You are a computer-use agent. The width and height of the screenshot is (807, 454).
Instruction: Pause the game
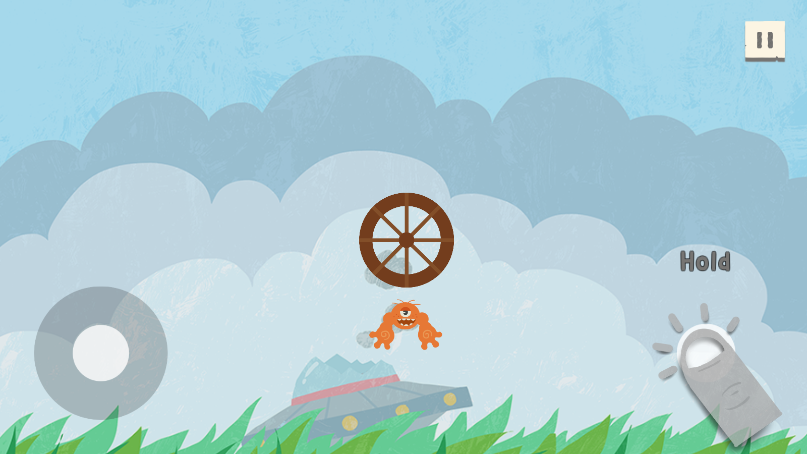tap(764, 41)
